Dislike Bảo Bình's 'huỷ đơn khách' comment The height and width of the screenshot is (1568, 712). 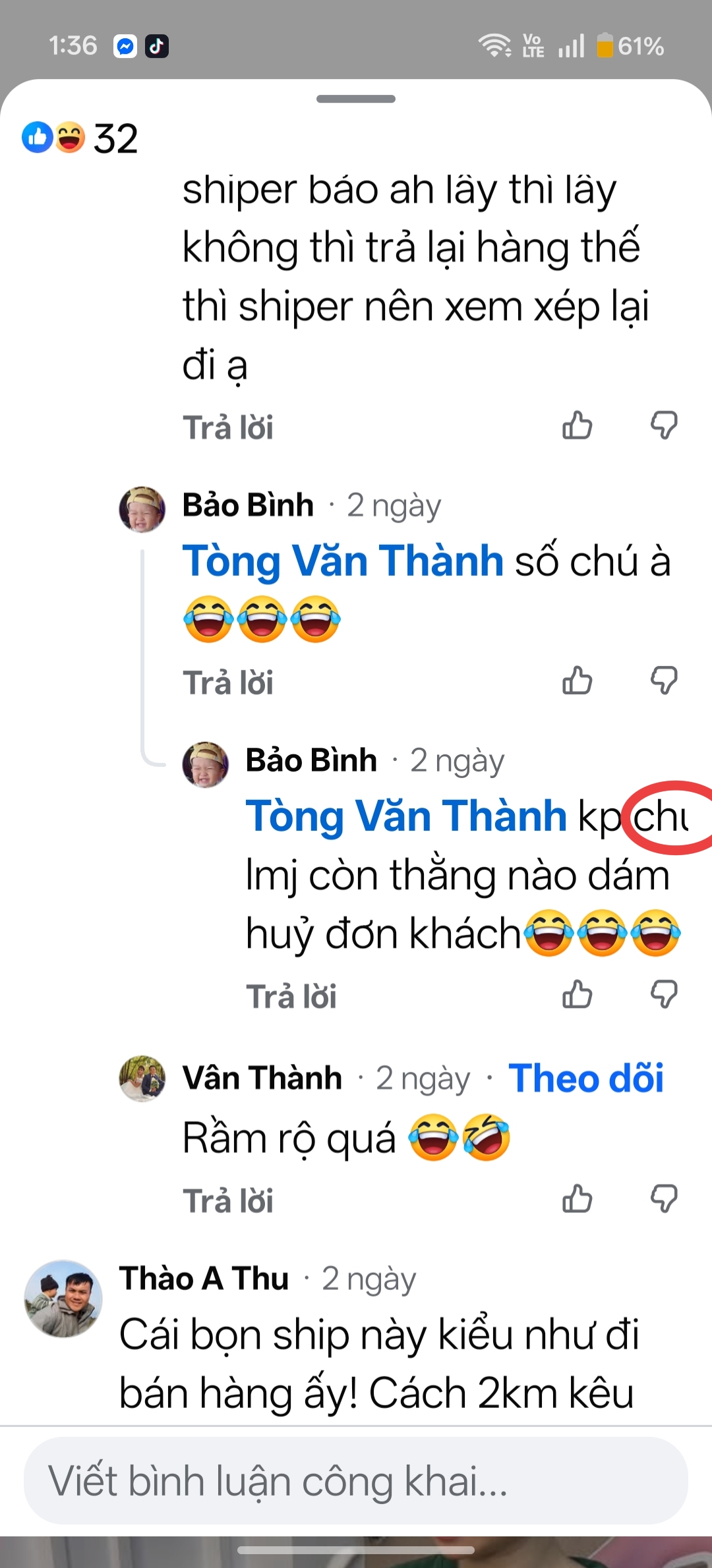pos(664,994)
